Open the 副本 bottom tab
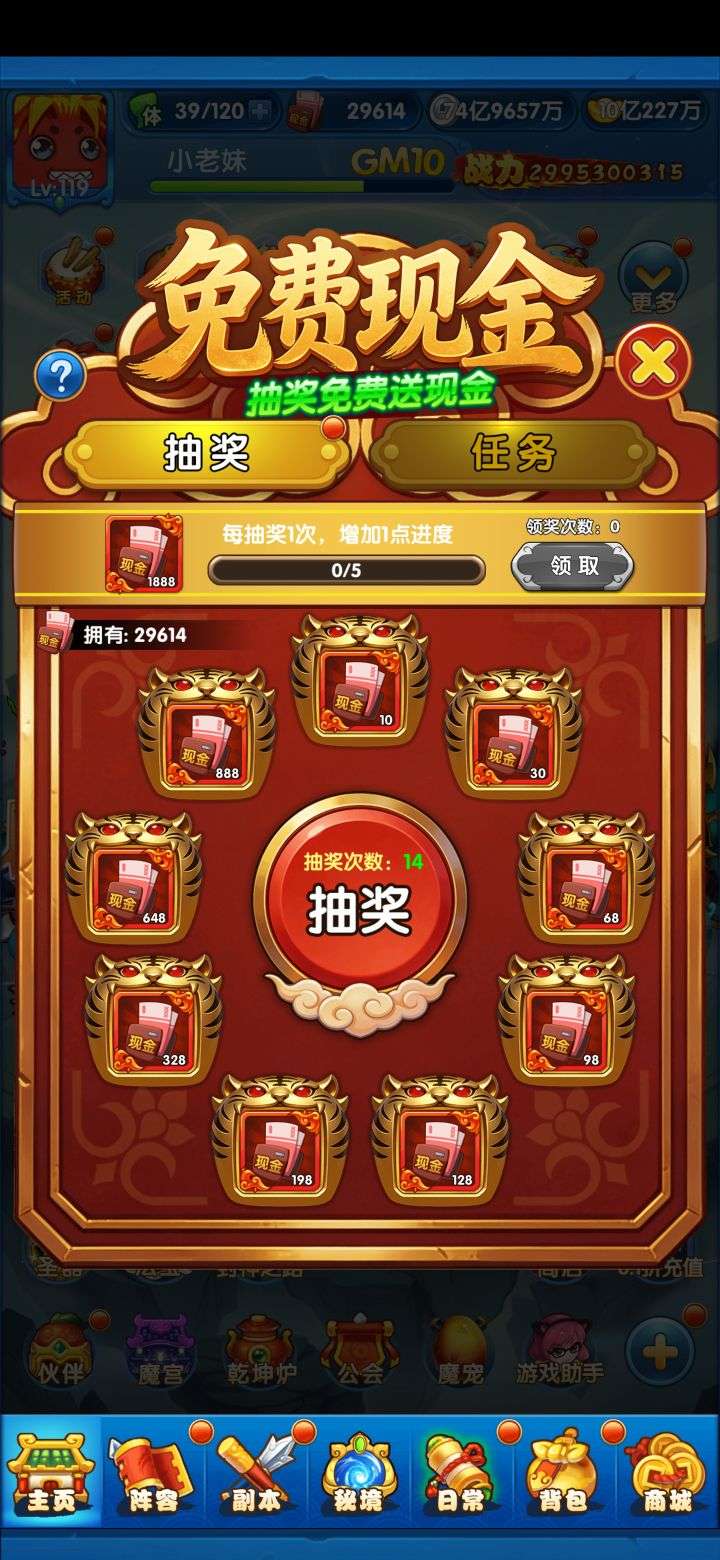The image size is (720, 1560). pos(256,1472)
